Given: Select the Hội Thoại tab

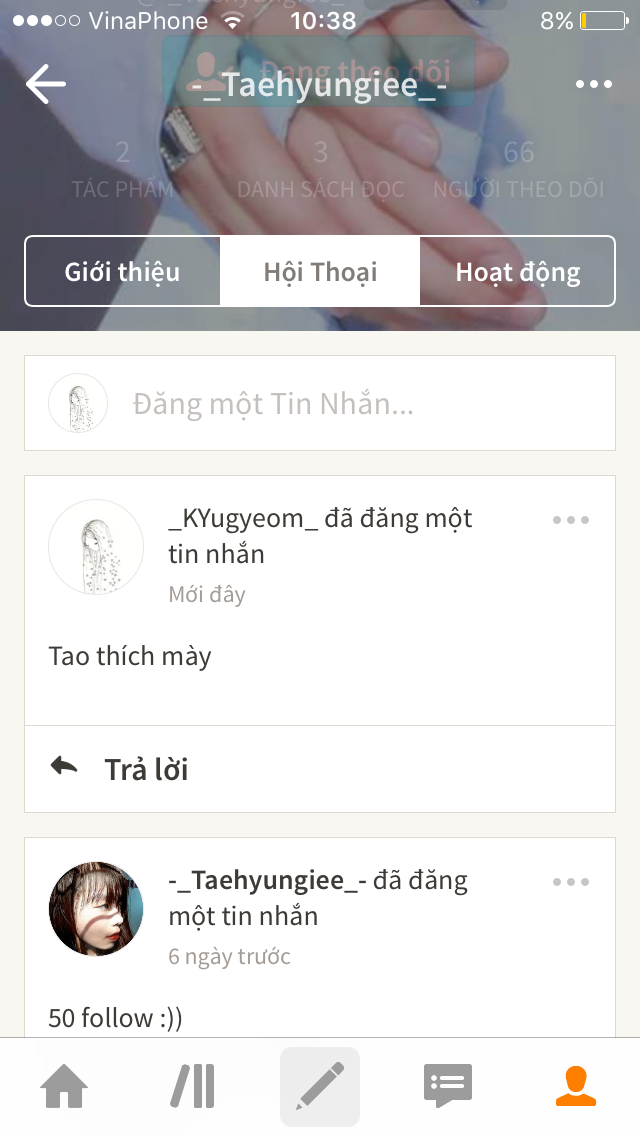Looking at the screenshot, I should coord(320,271).
